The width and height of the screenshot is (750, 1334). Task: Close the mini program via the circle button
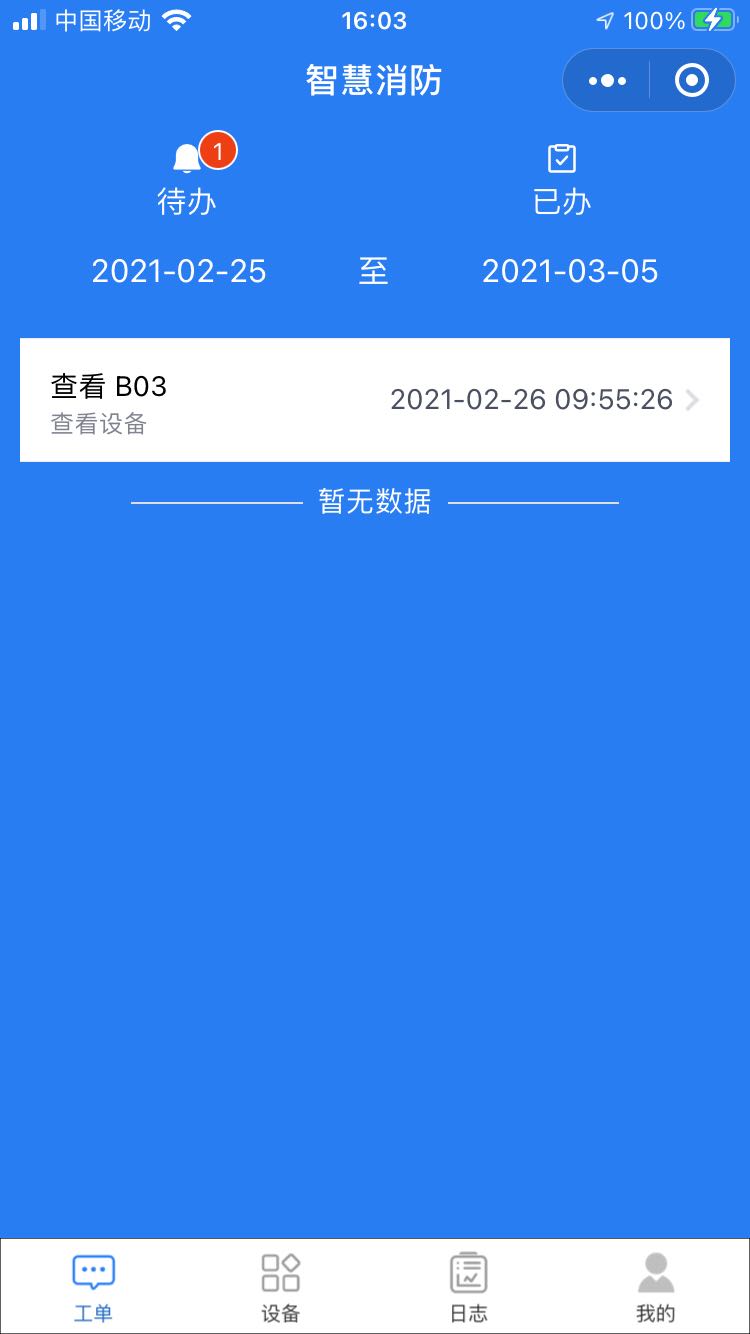[x=692, y=81]
